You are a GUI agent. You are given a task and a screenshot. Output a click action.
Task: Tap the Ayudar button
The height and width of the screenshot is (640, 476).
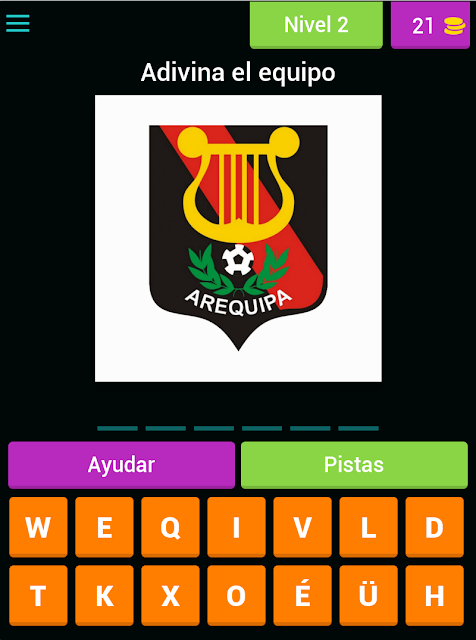(x=121, y=464)
